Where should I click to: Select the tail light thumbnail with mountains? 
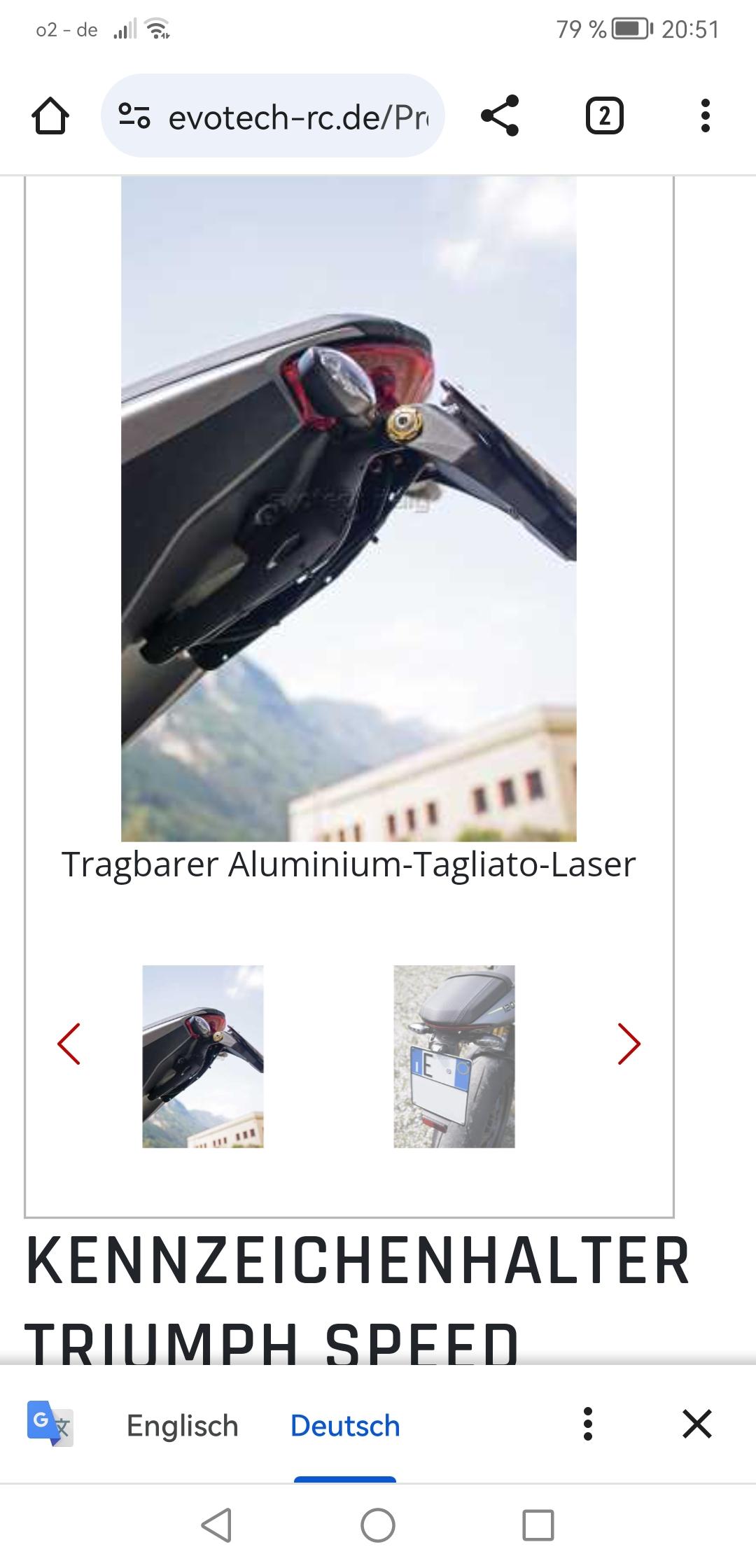pos(203,1056)
